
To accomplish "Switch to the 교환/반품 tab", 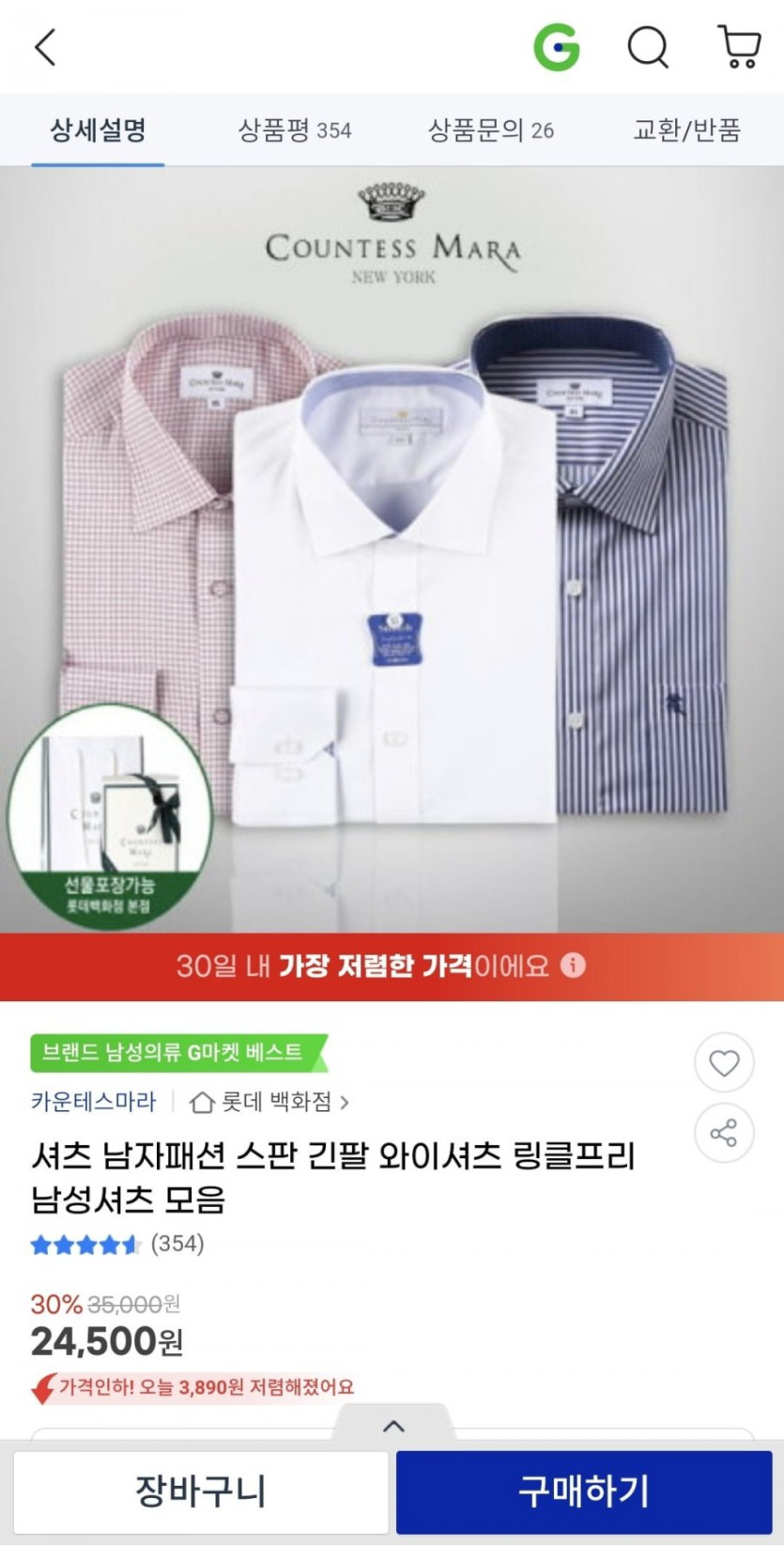I will click(x=686, y=130).
